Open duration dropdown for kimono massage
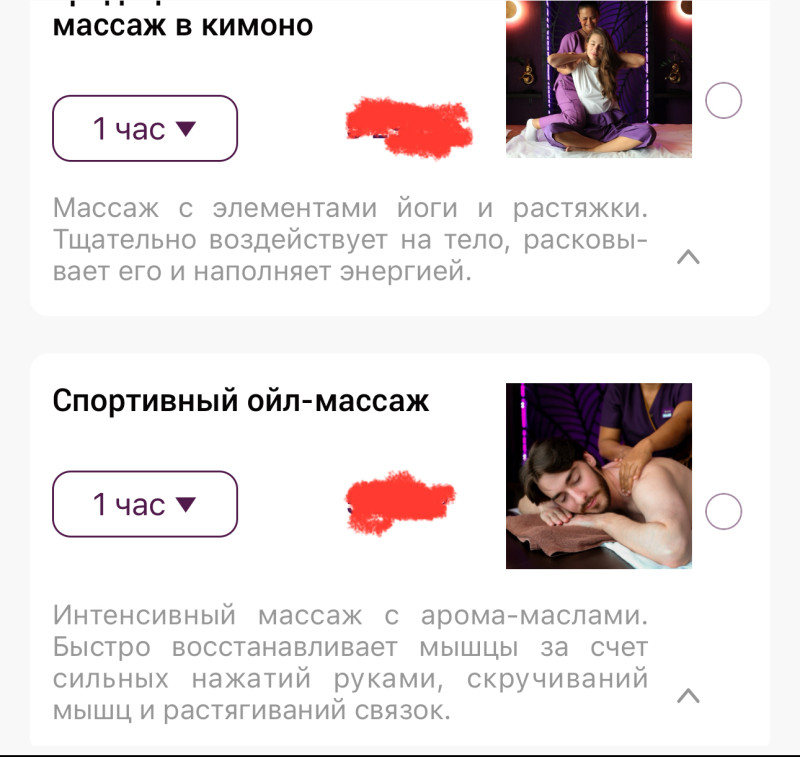Viewport: 800px width, 757px height. point(144,128)
